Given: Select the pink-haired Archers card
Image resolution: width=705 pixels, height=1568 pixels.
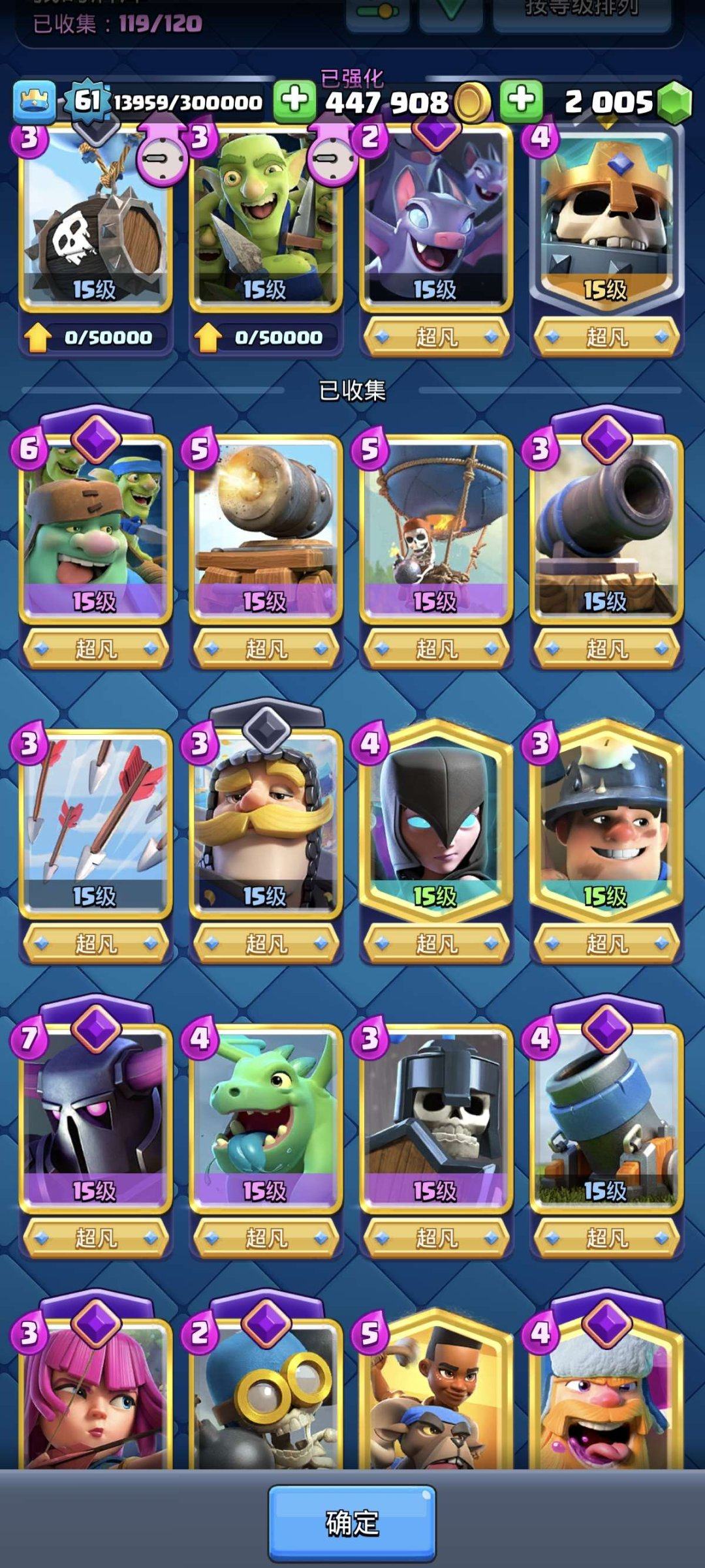Looking at the screenshot, I should point(95,1396).
